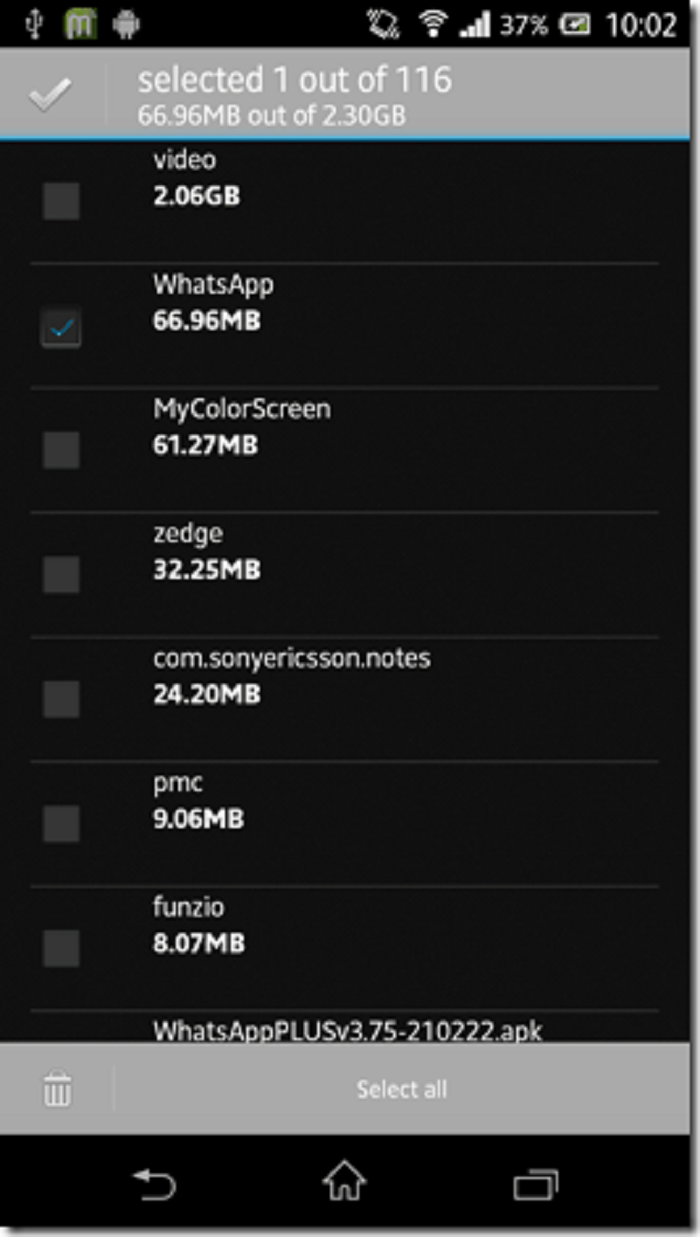Check the pmc checkbox
The height and width of the screenshot is (1237, 700).
click(x=61, y=823)
